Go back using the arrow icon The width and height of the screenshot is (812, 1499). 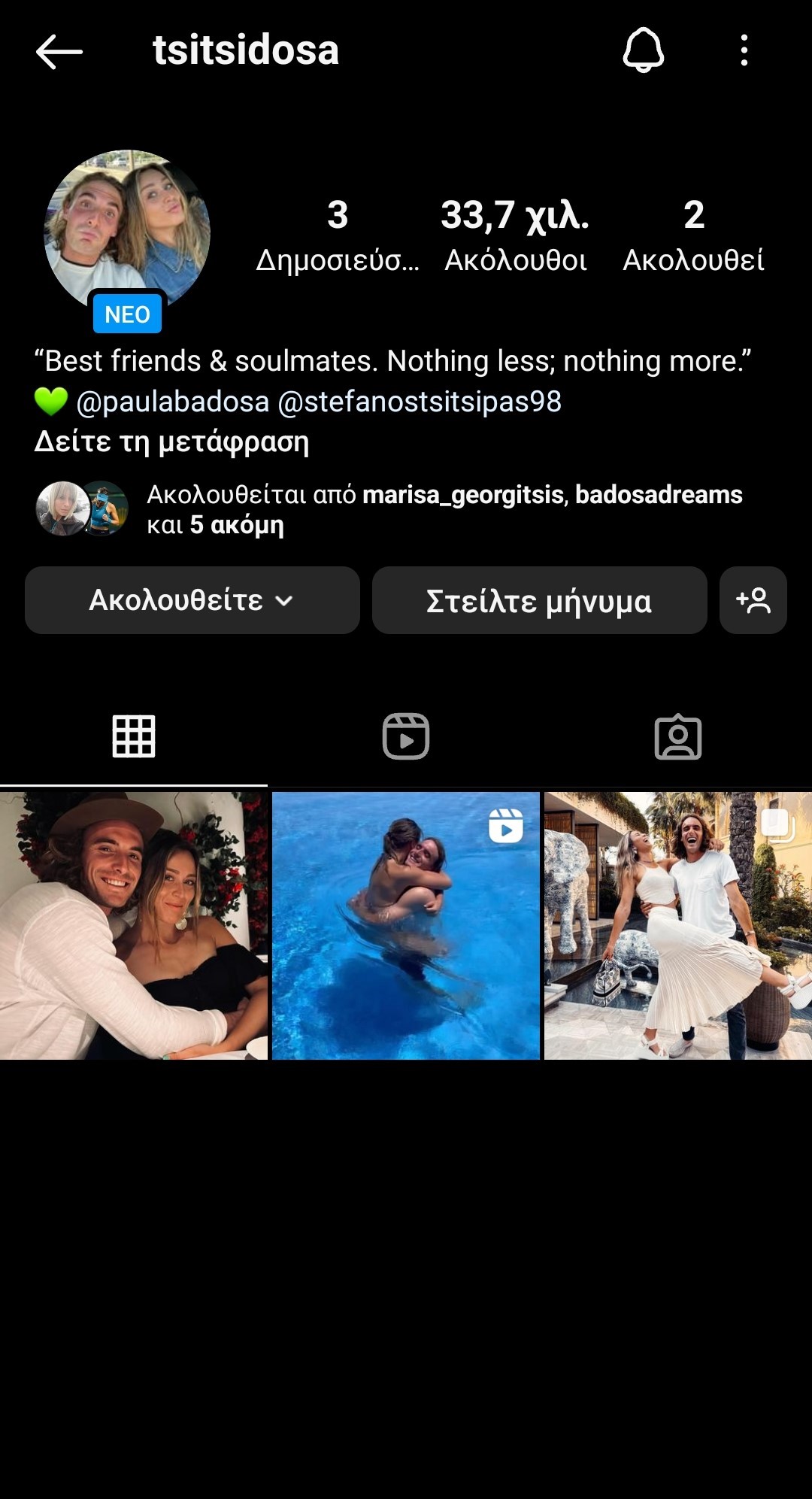coord(59,52)
